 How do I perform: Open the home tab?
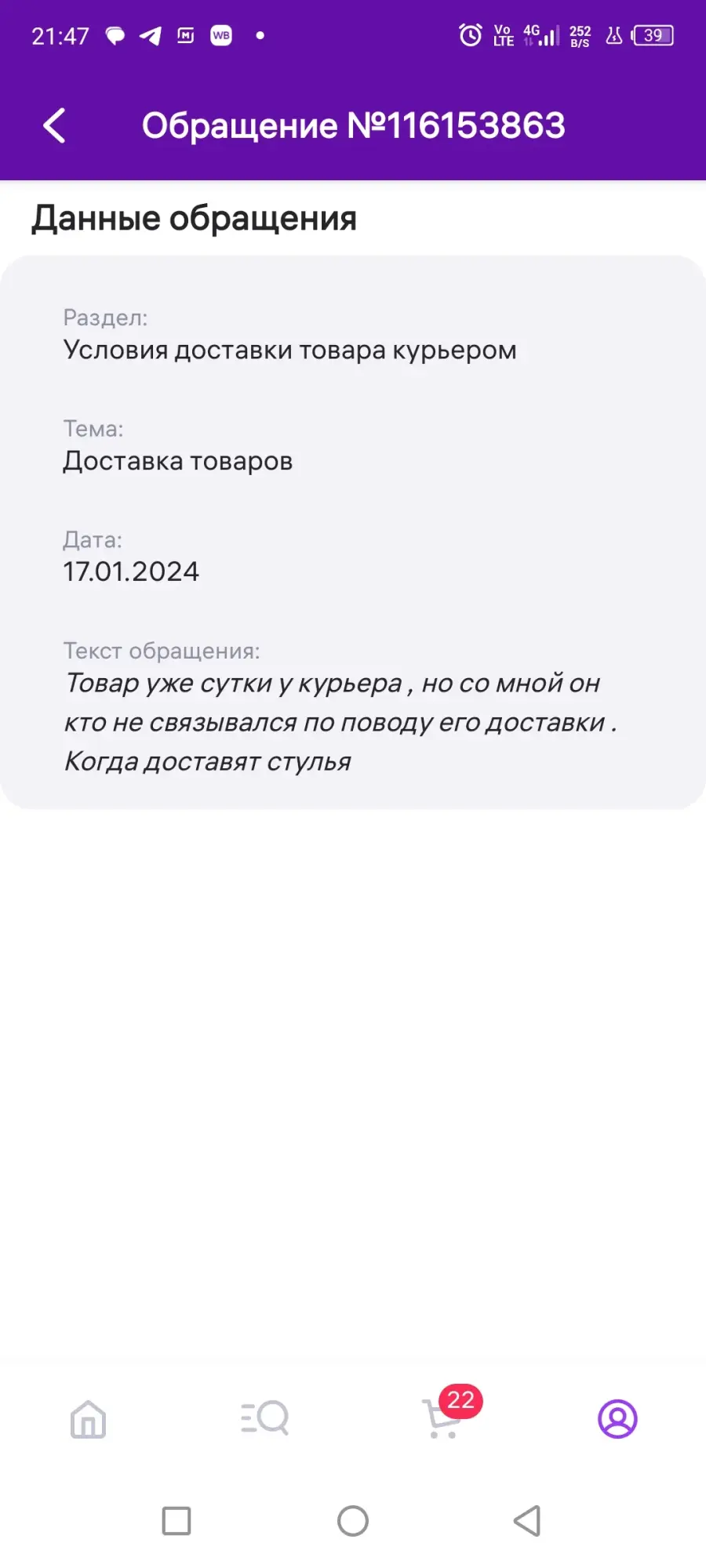pos(88,1418)
